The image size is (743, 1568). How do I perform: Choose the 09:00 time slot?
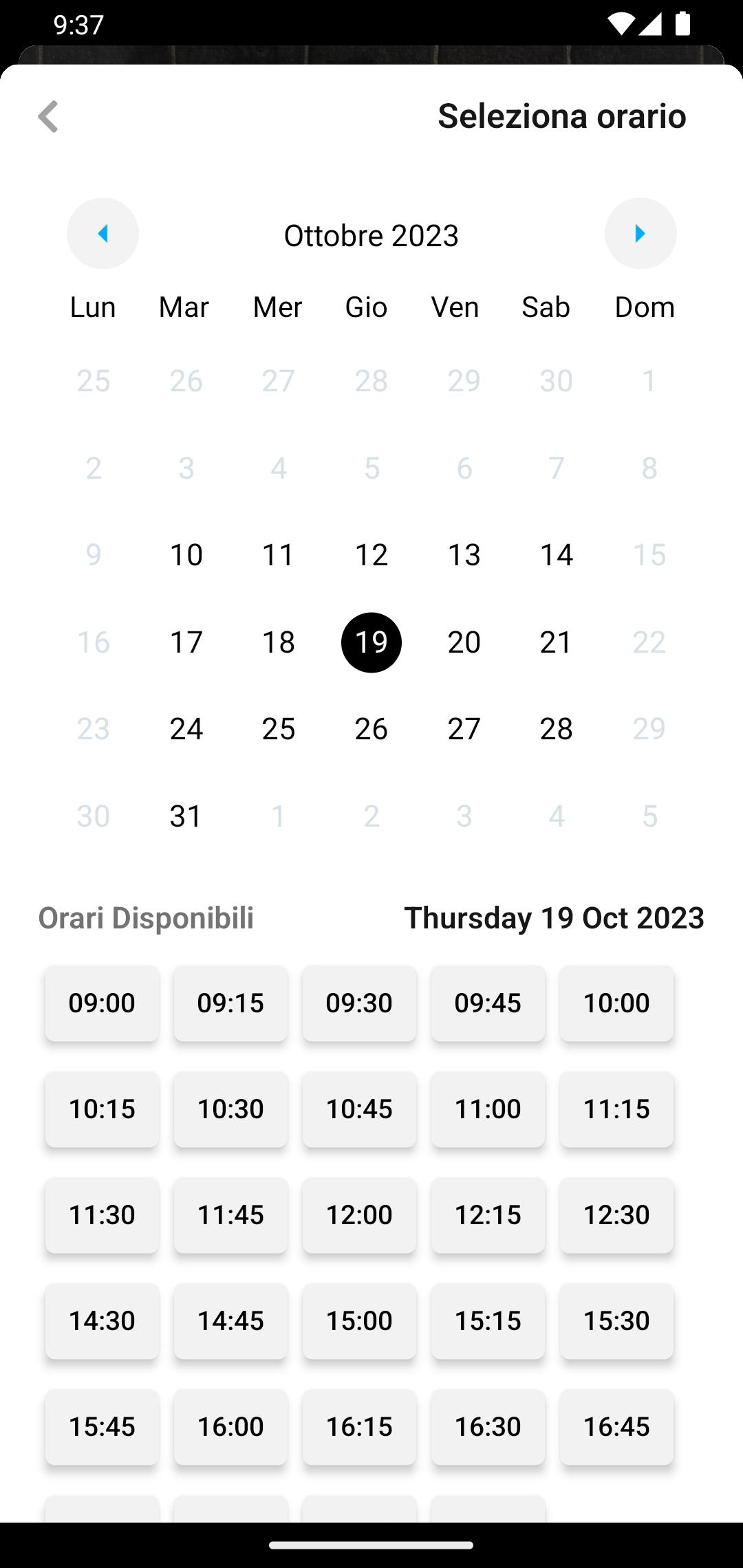pos(102,1003)
